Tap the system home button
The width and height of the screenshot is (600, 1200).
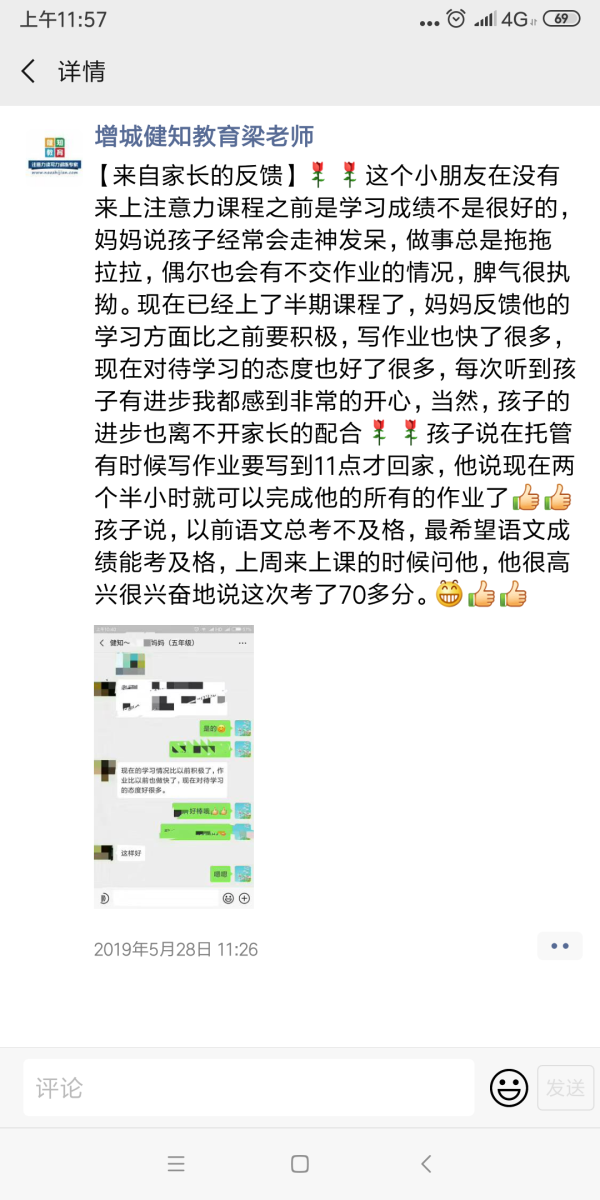coord(300,1164)
